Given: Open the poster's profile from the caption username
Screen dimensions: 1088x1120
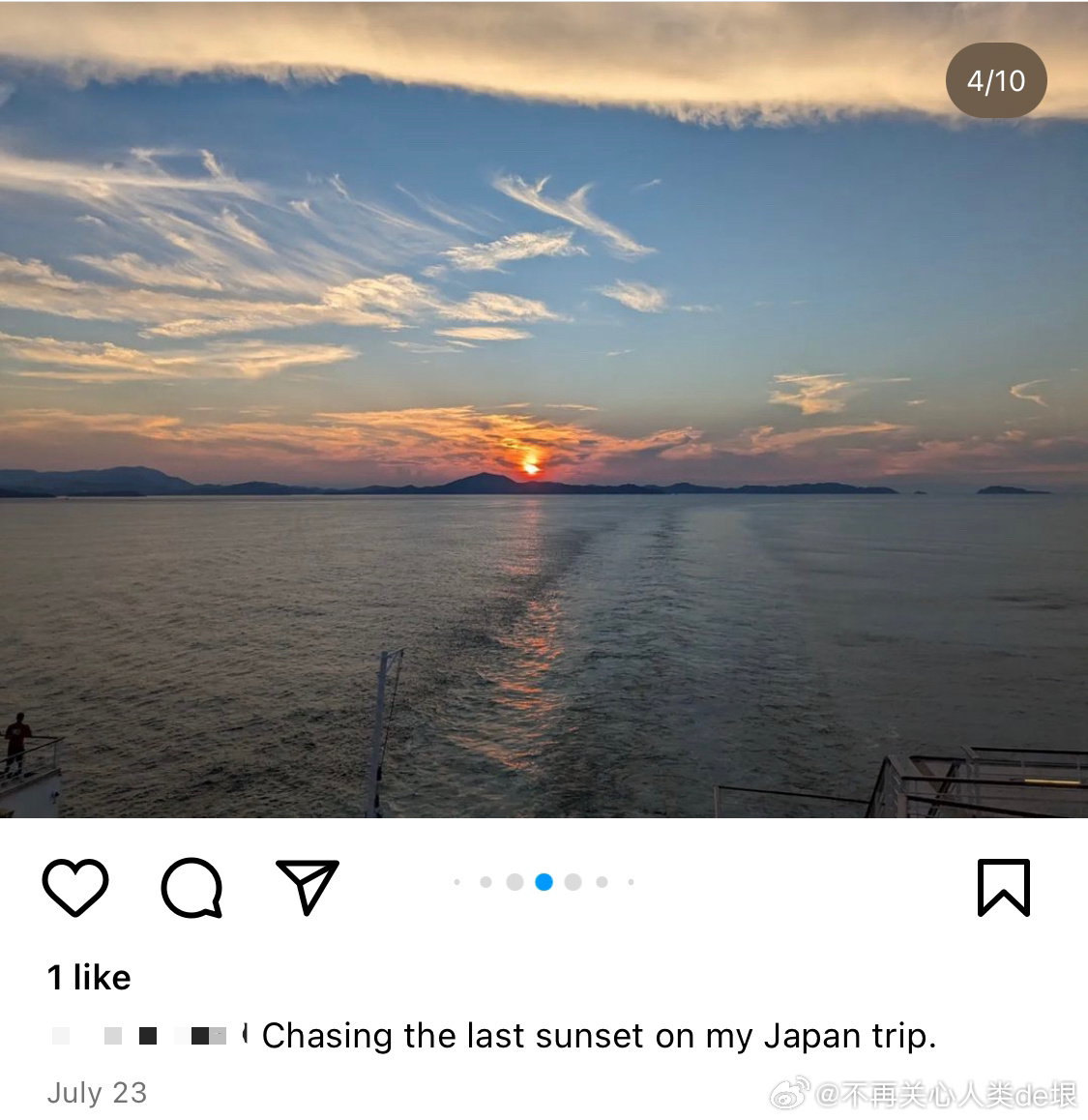Looking at the screenshot, I should [145, 1036].
